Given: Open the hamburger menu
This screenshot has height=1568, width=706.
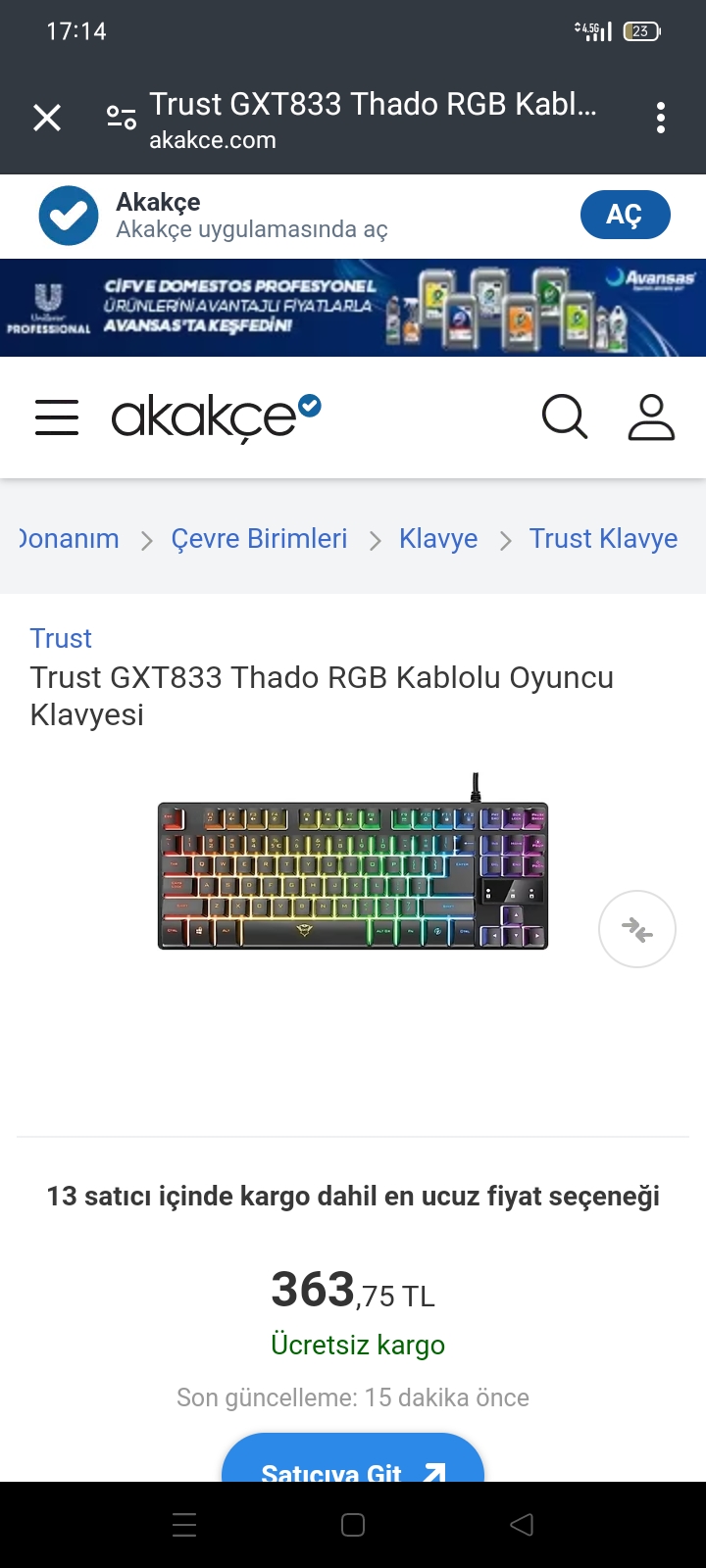Looking at the screenshot, I should (57, 417).
